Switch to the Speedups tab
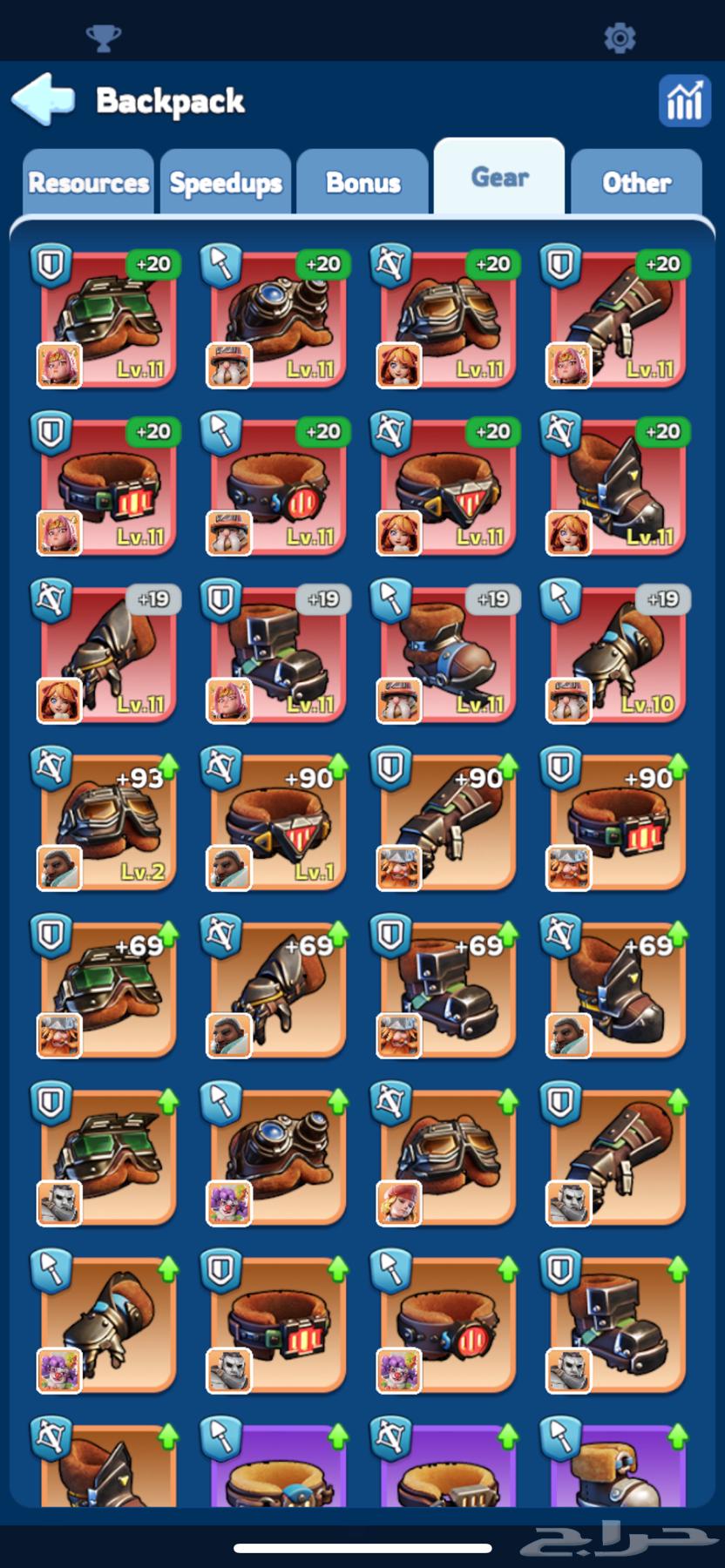Screen dimensions: 725x1568 coord(225,182)
